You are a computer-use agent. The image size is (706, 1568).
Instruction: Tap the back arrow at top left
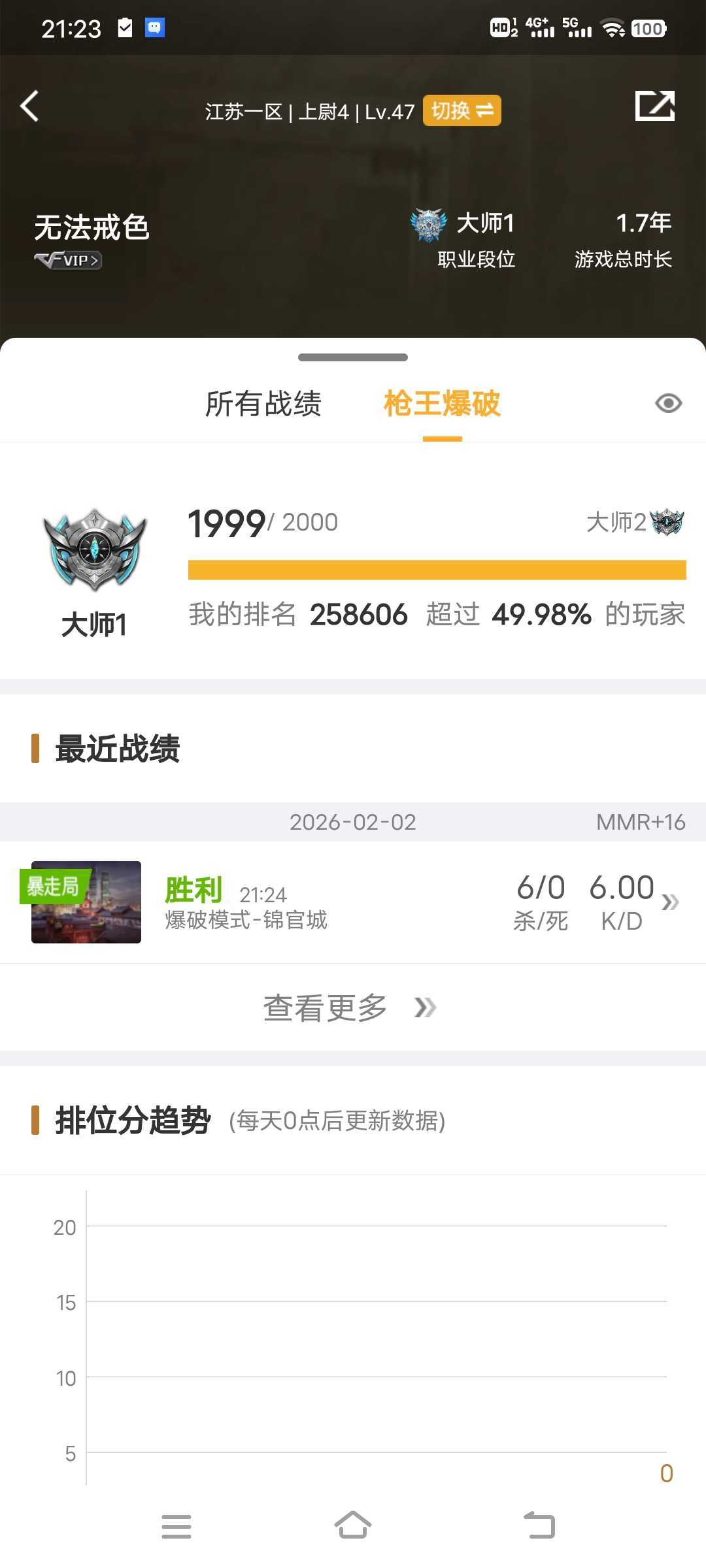pyautogui.click(x=29, y=106)
